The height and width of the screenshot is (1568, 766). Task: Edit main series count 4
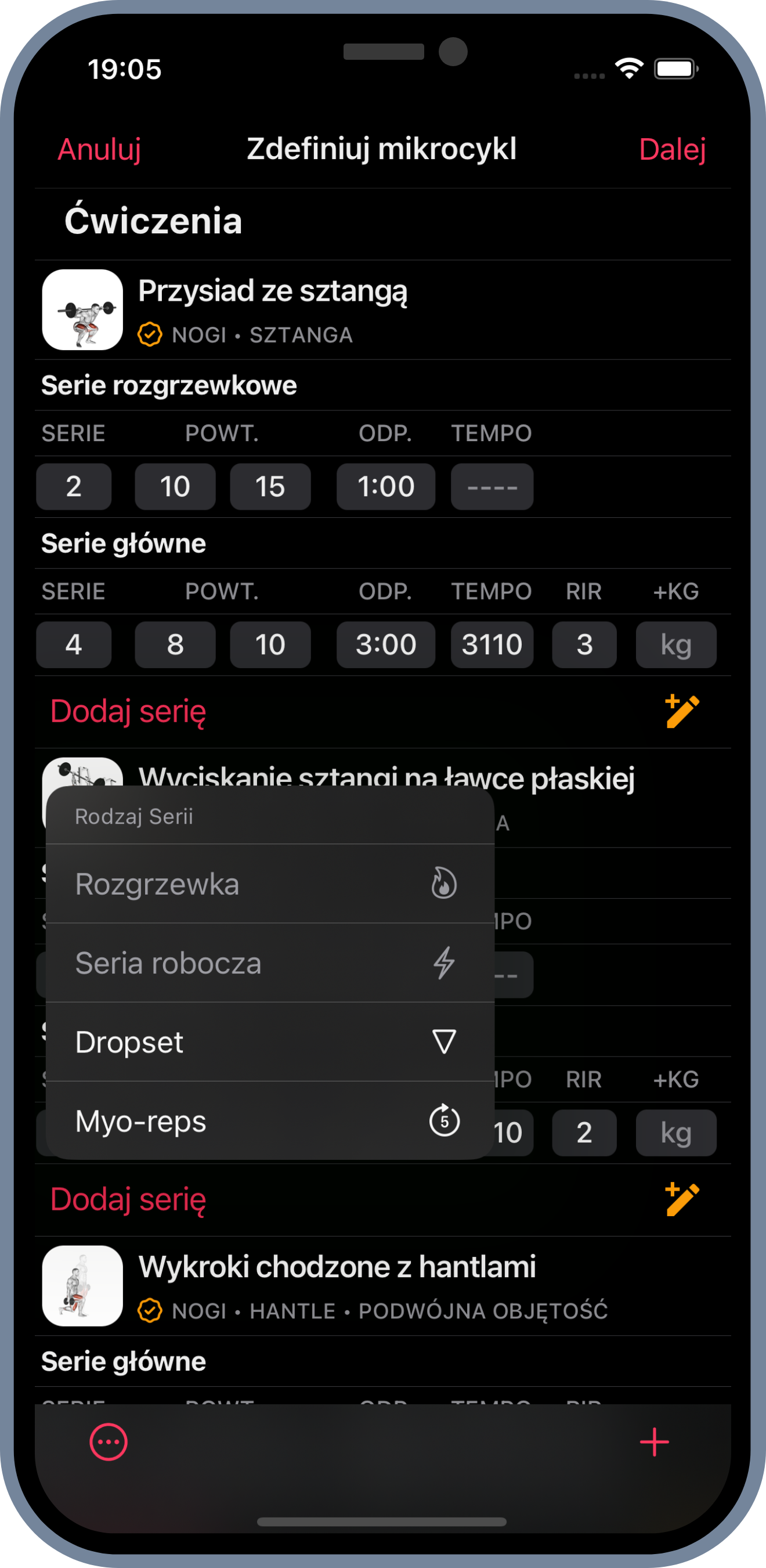[74, 644]
